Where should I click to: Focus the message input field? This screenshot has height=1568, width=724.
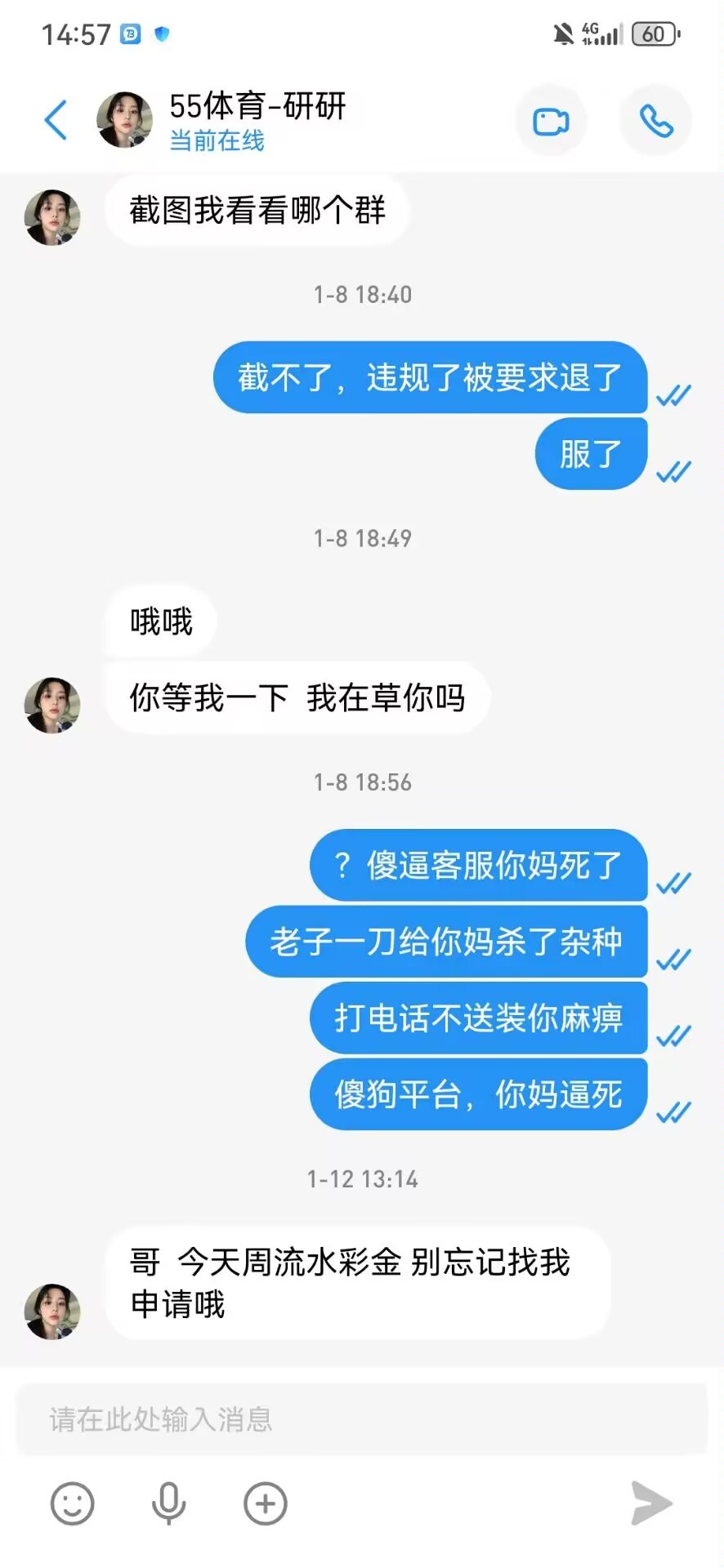point(361,1419)
